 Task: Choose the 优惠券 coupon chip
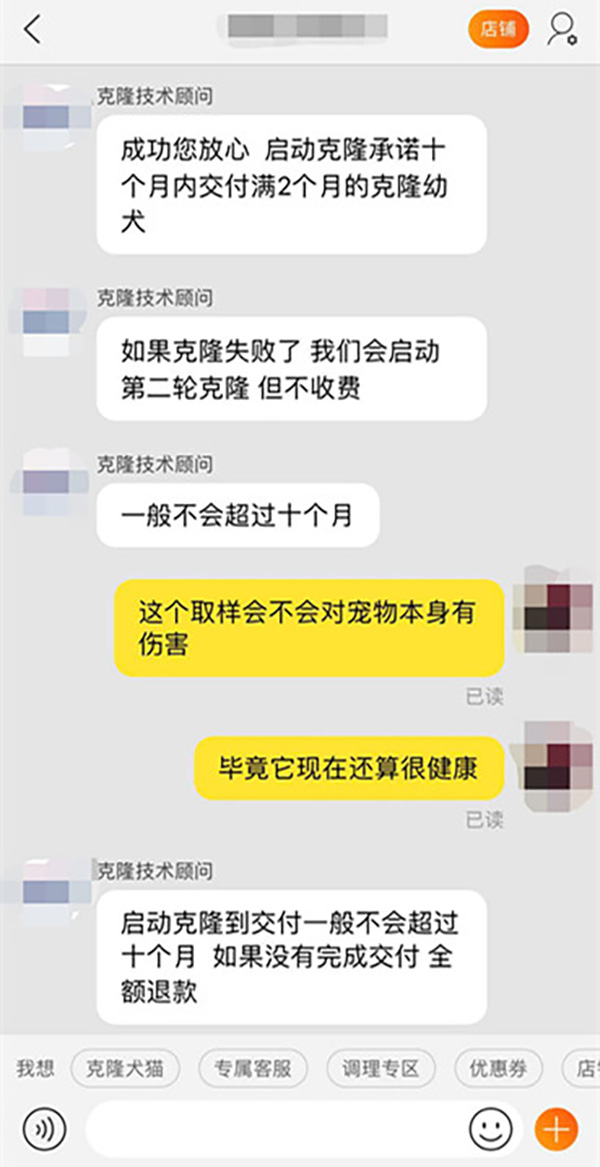pos(498,1069)
